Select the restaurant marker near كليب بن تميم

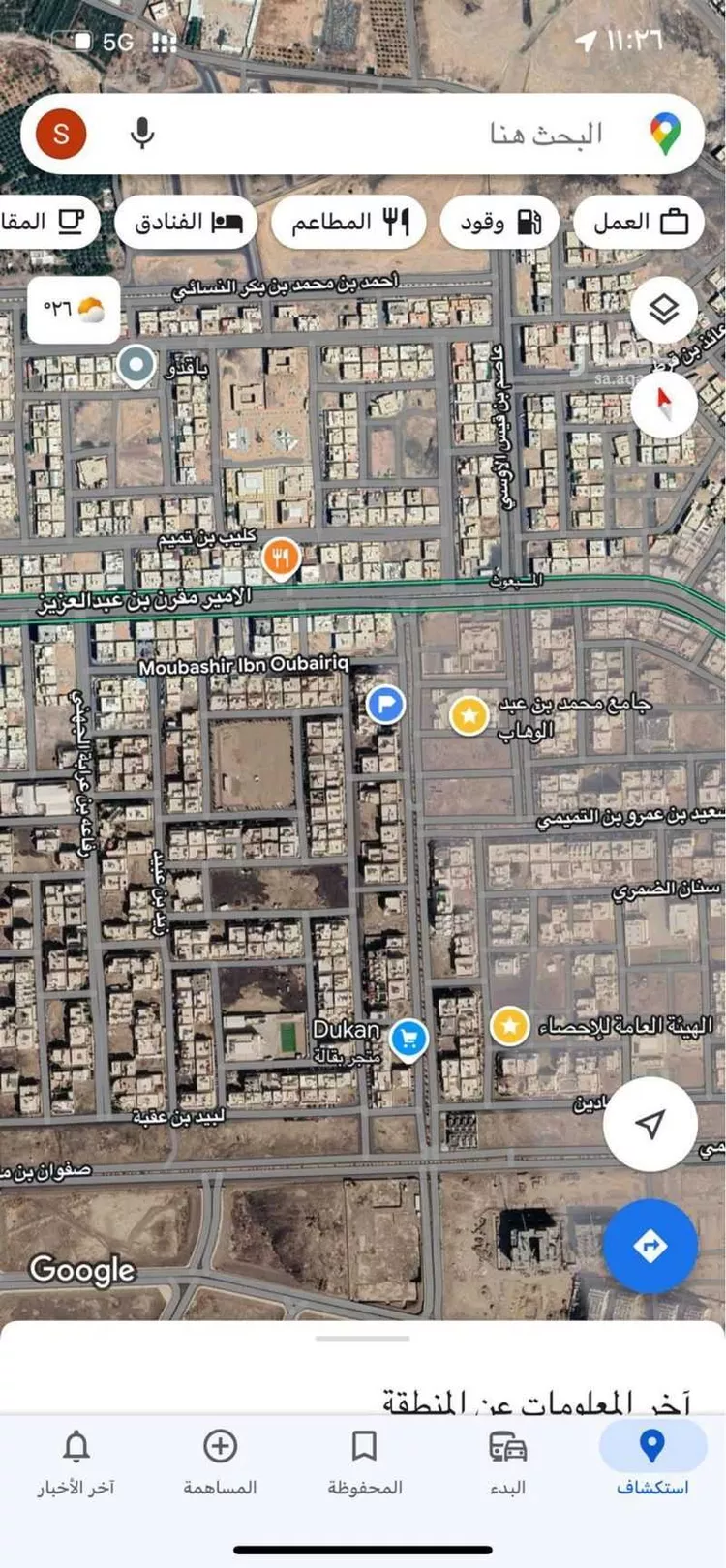pos(281,555)
